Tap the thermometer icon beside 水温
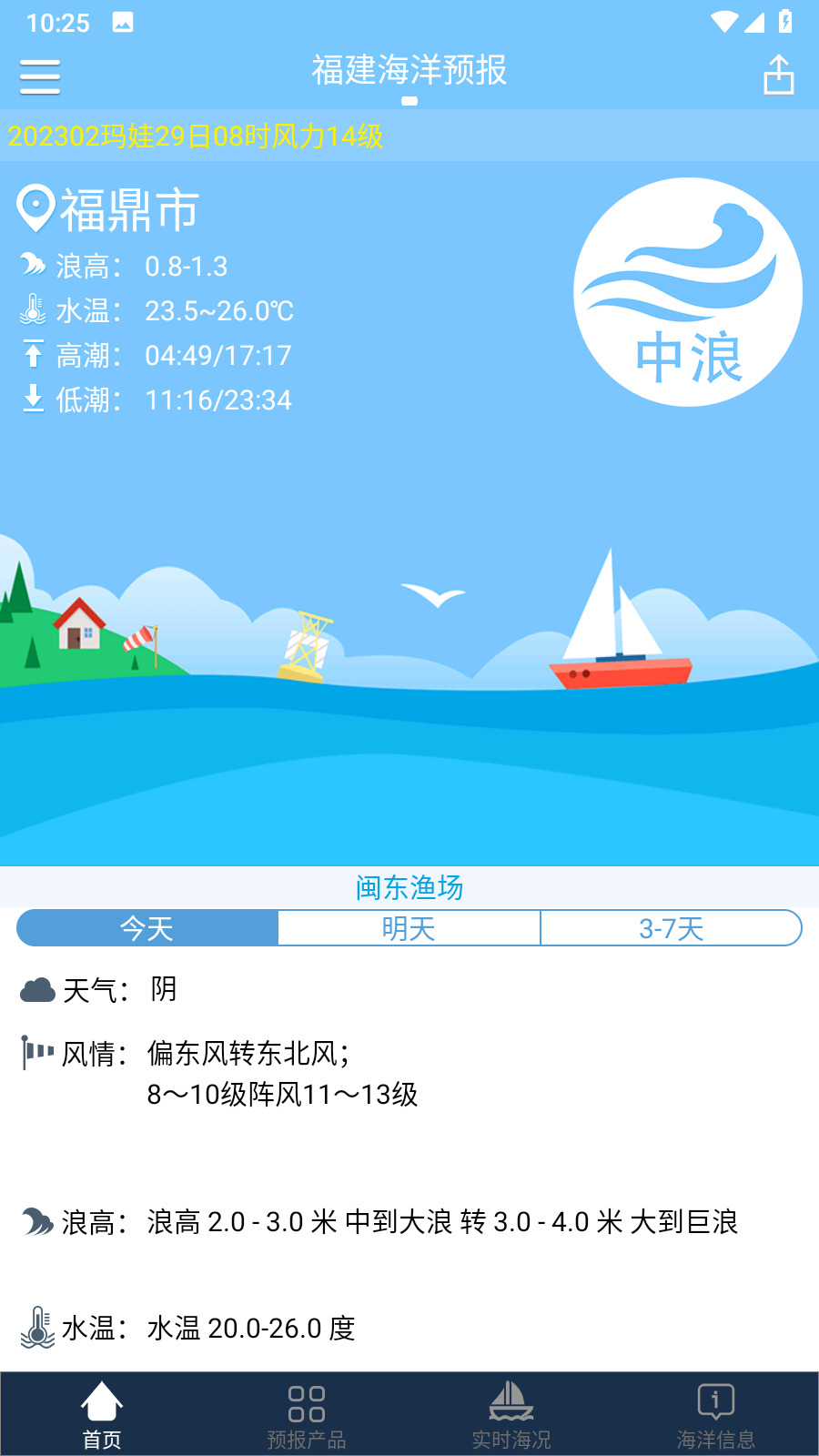 click(x=34, y=310)
